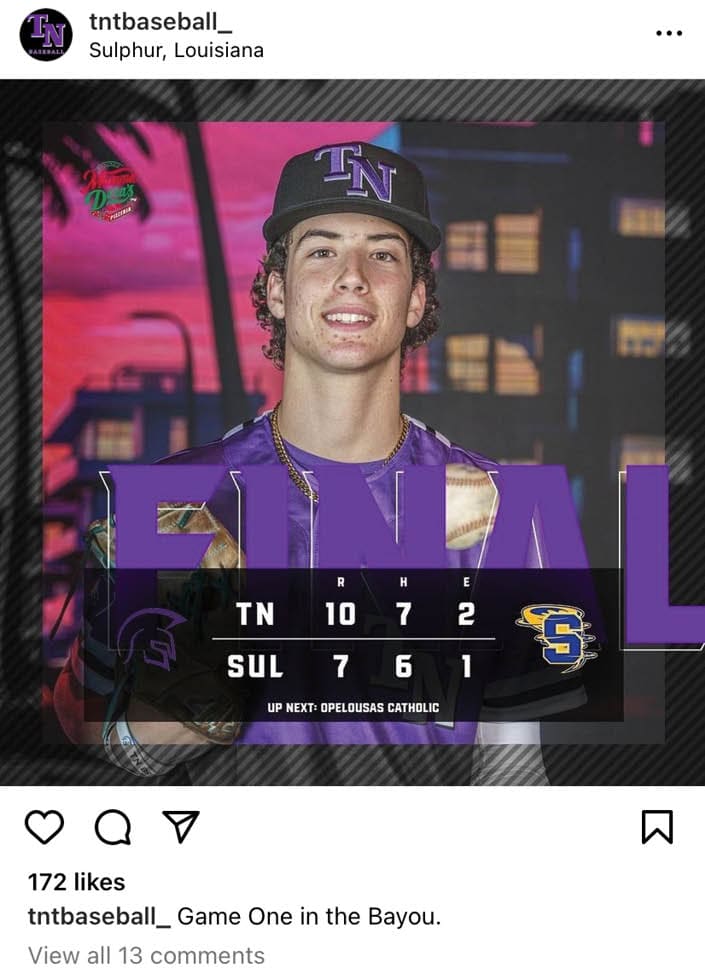The height and width of the screenshot is (974, 705).
Task: Open the comment bubble icon
Action: (x=111, y=826)
